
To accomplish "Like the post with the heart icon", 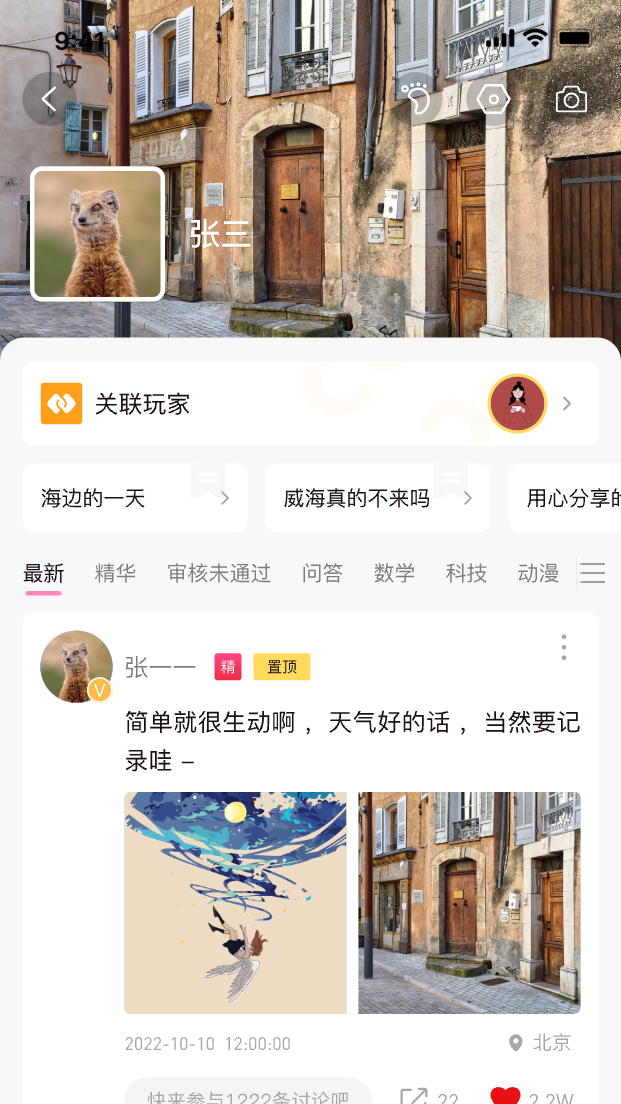I will (x=506, y=1095).
